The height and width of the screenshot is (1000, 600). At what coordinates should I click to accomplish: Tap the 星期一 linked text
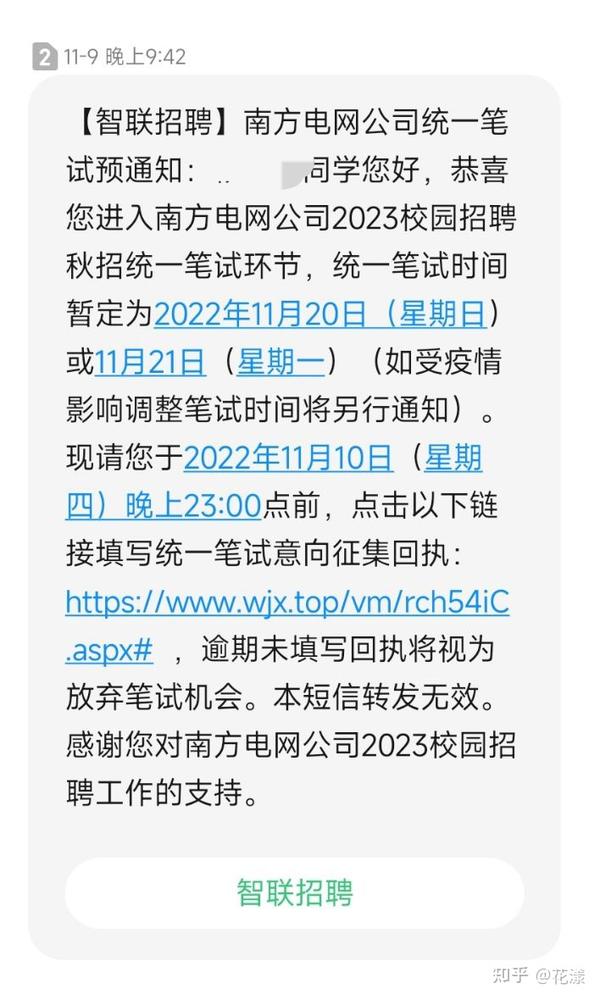coord(281,363)
